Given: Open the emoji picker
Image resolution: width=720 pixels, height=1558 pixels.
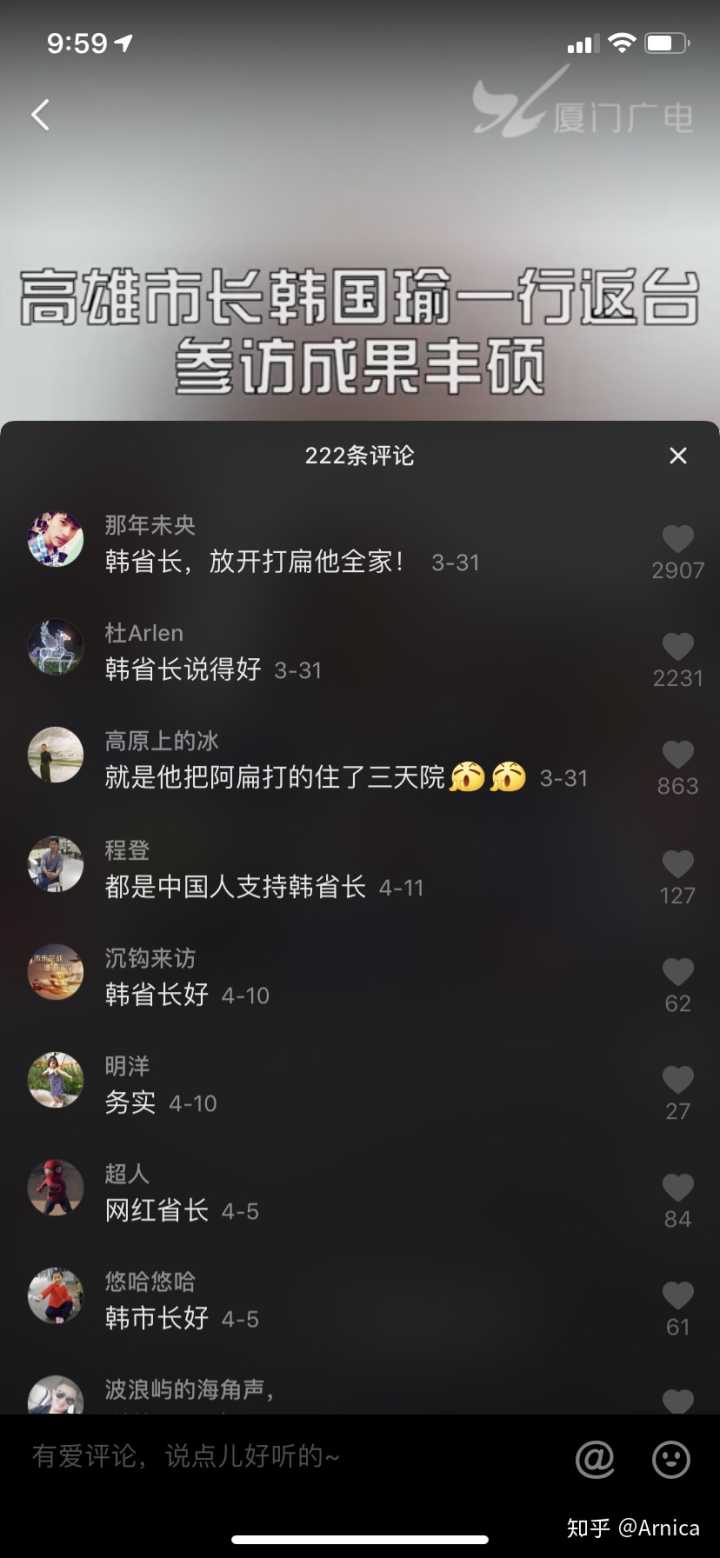Looking at the screenshot, I should point(671,1460).
